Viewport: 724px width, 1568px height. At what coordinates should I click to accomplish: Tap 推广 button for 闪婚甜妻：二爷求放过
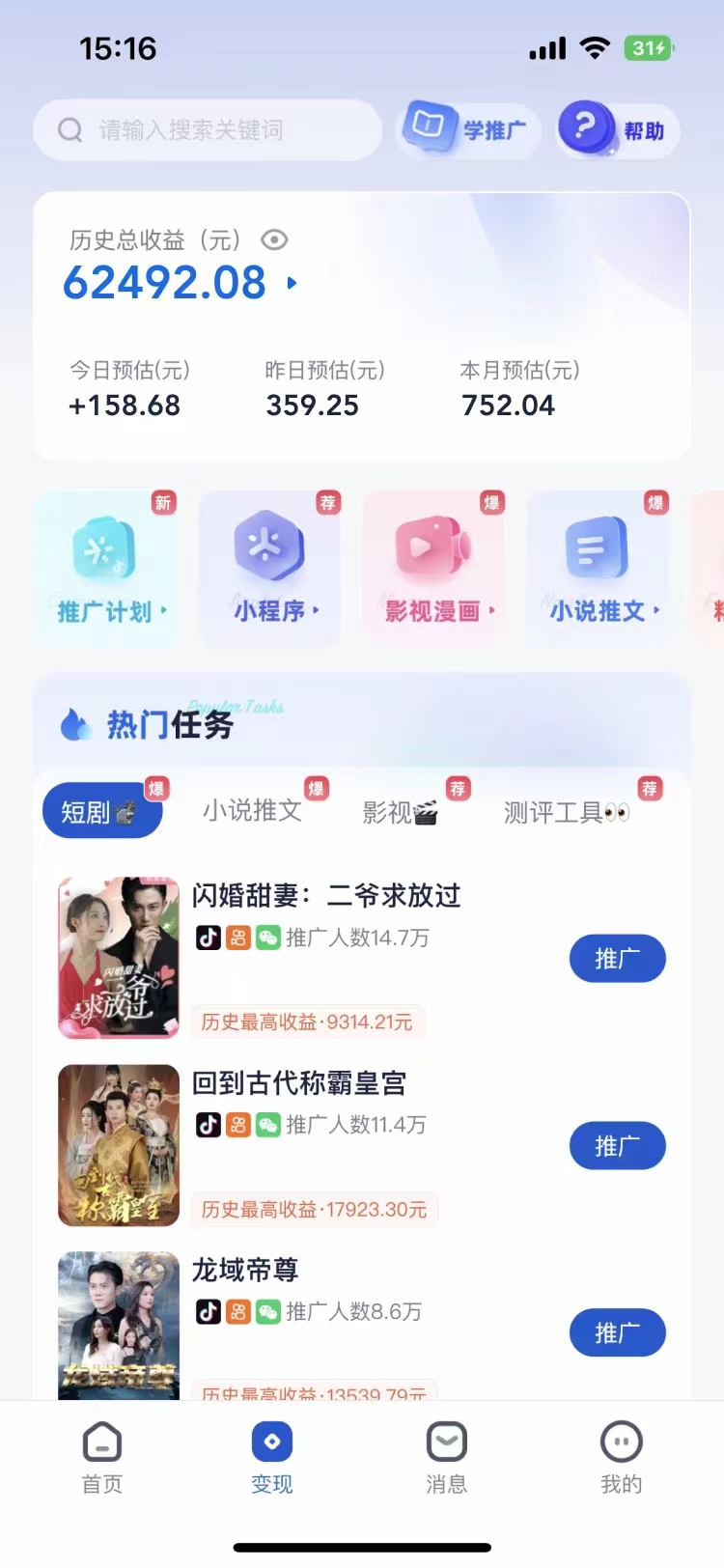click(617, 958)
